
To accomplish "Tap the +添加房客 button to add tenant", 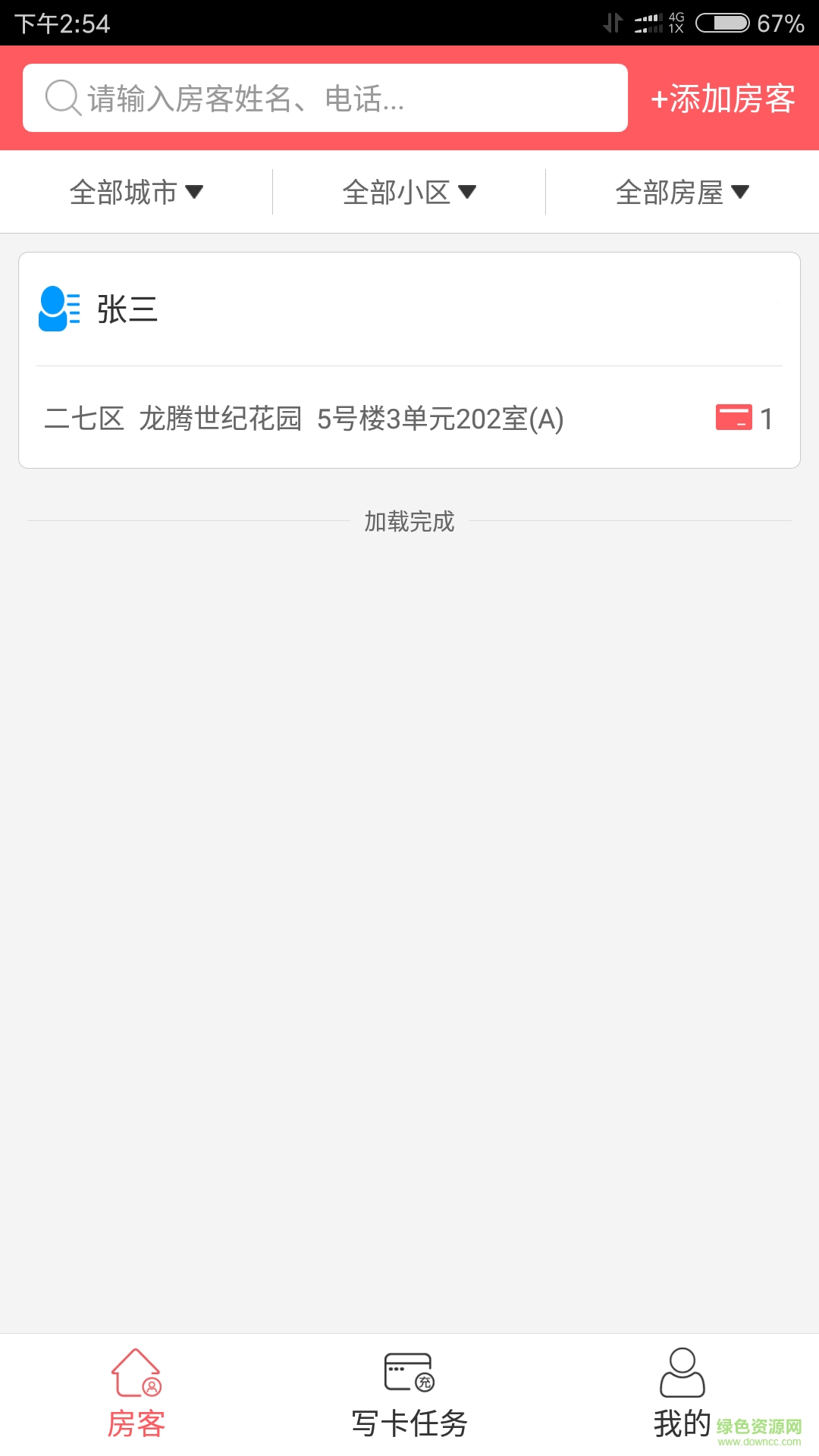I will (x=722, y=98).
